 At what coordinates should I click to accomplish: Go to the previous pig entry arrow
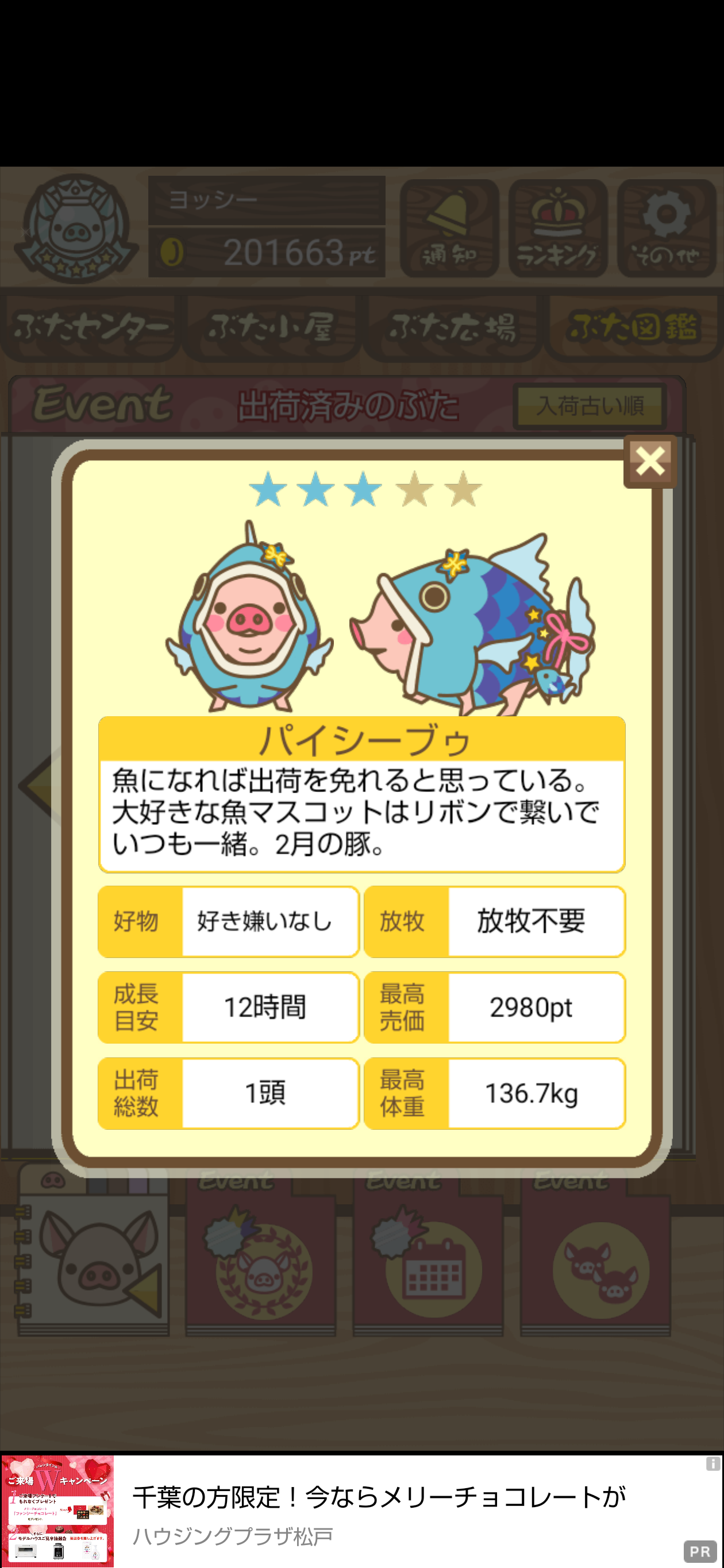(39, 785)
